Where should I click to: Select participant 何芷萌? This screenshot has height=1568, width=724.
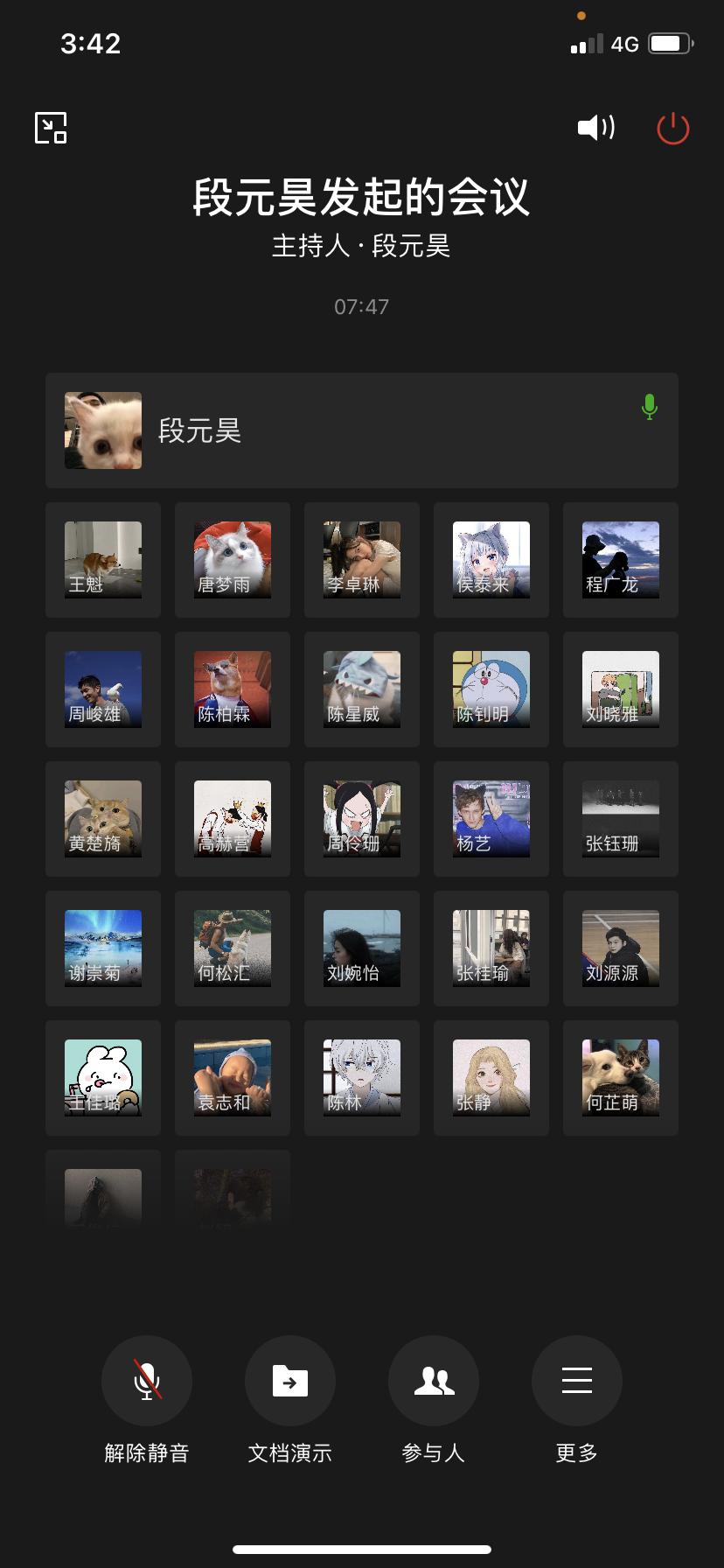[x=621, y=1078]
